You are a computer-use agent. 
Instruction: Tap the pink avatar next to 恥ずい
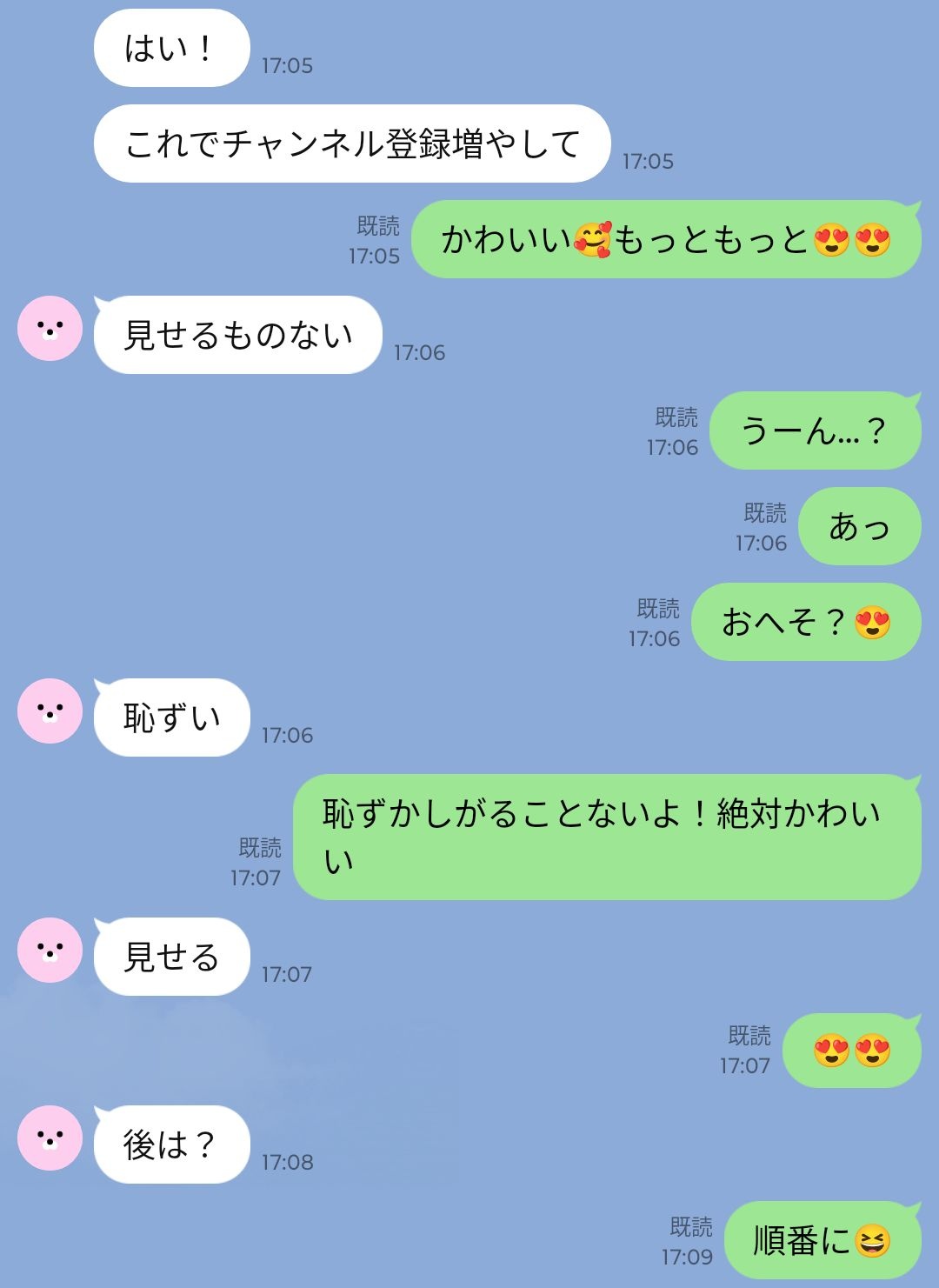(x=50, y=711)
